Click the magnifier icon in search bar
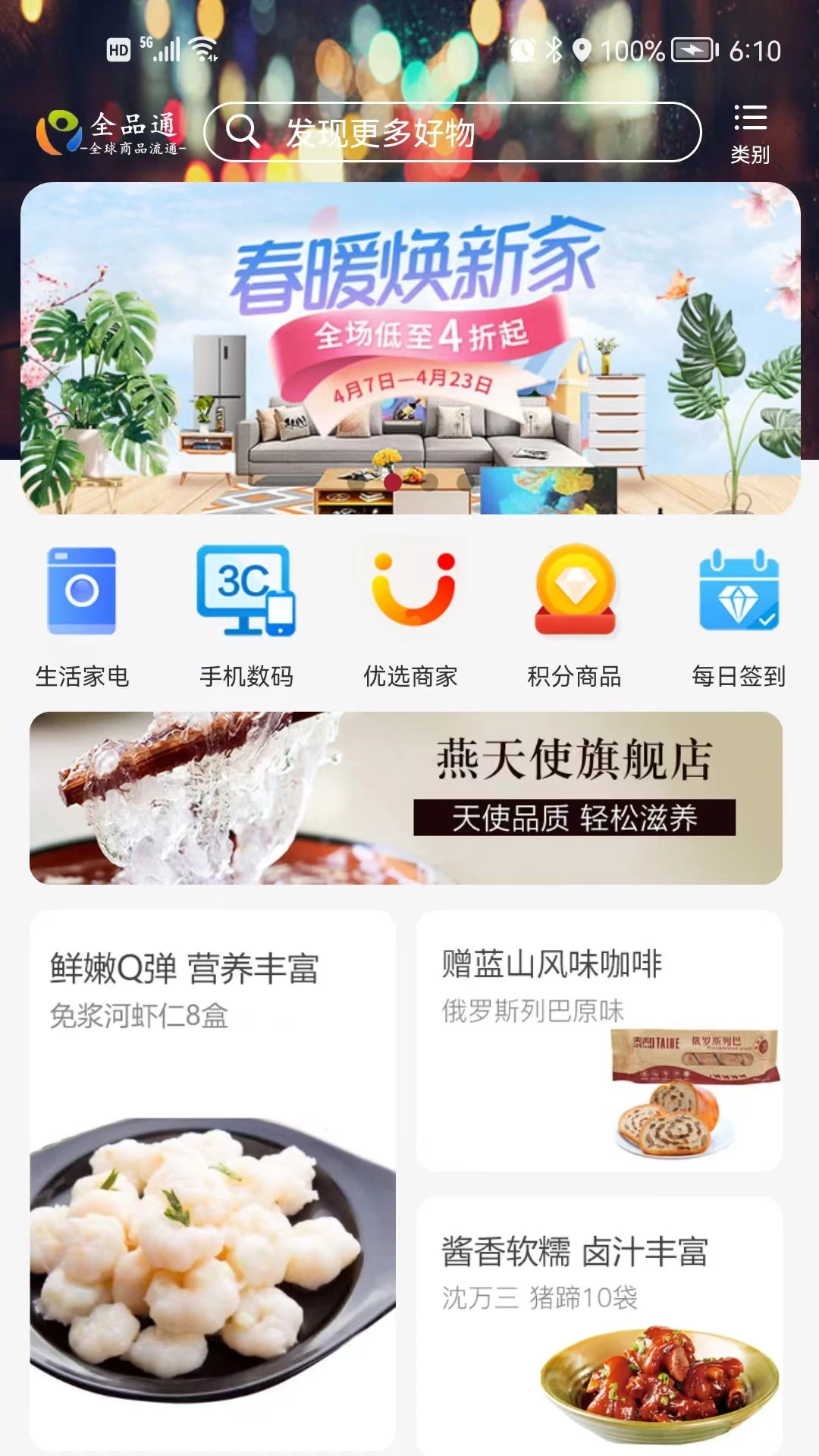 tap(244, 133)
